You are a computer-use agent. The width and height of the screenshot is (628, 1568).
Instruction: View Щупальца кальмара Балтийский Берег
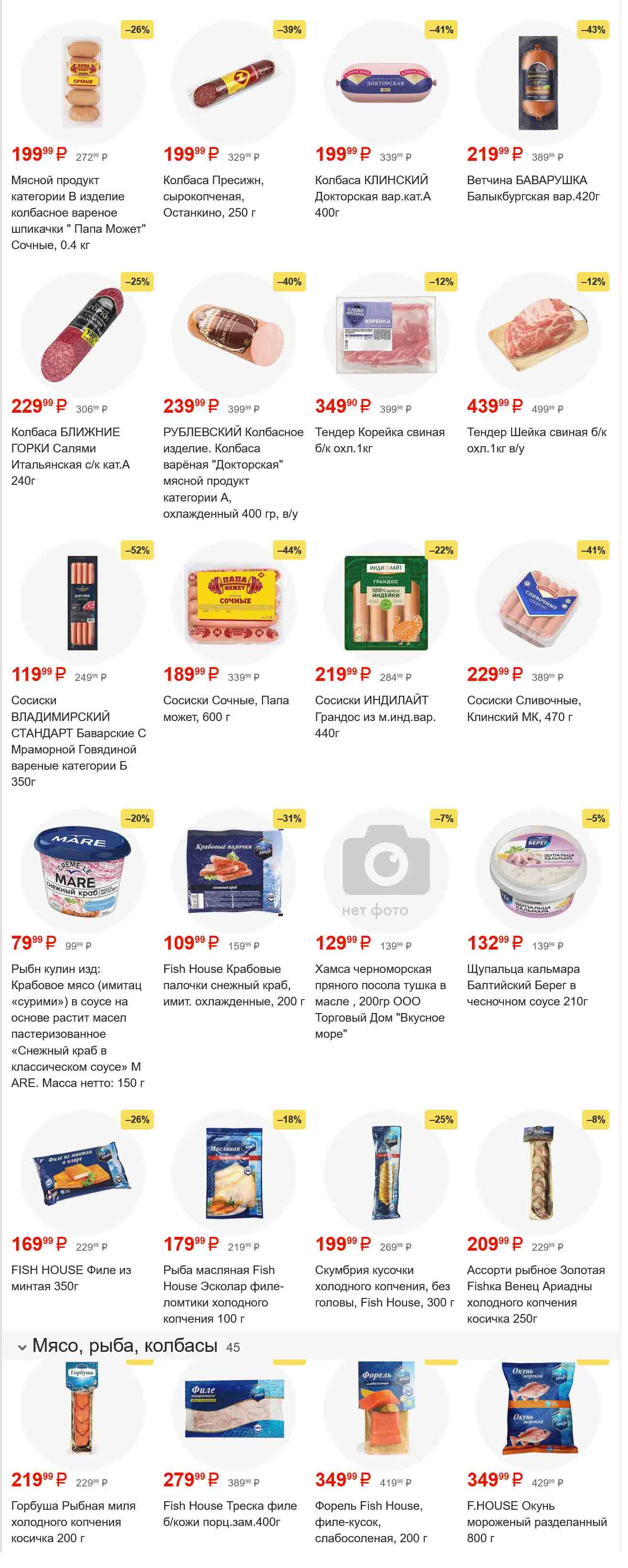[x=538, y=871]
